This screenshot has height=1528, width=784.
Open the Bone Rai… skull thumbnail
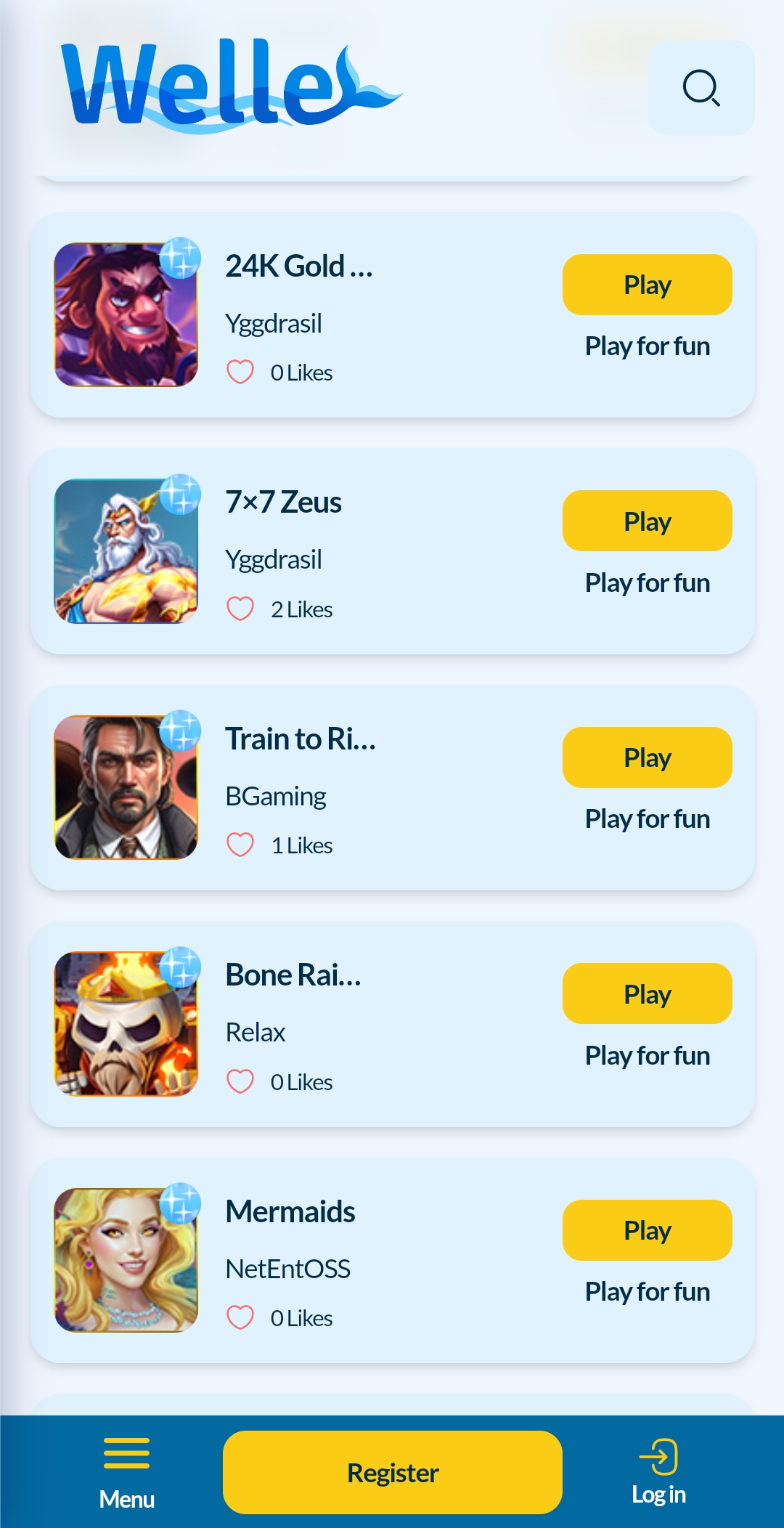click(126, 1024)
